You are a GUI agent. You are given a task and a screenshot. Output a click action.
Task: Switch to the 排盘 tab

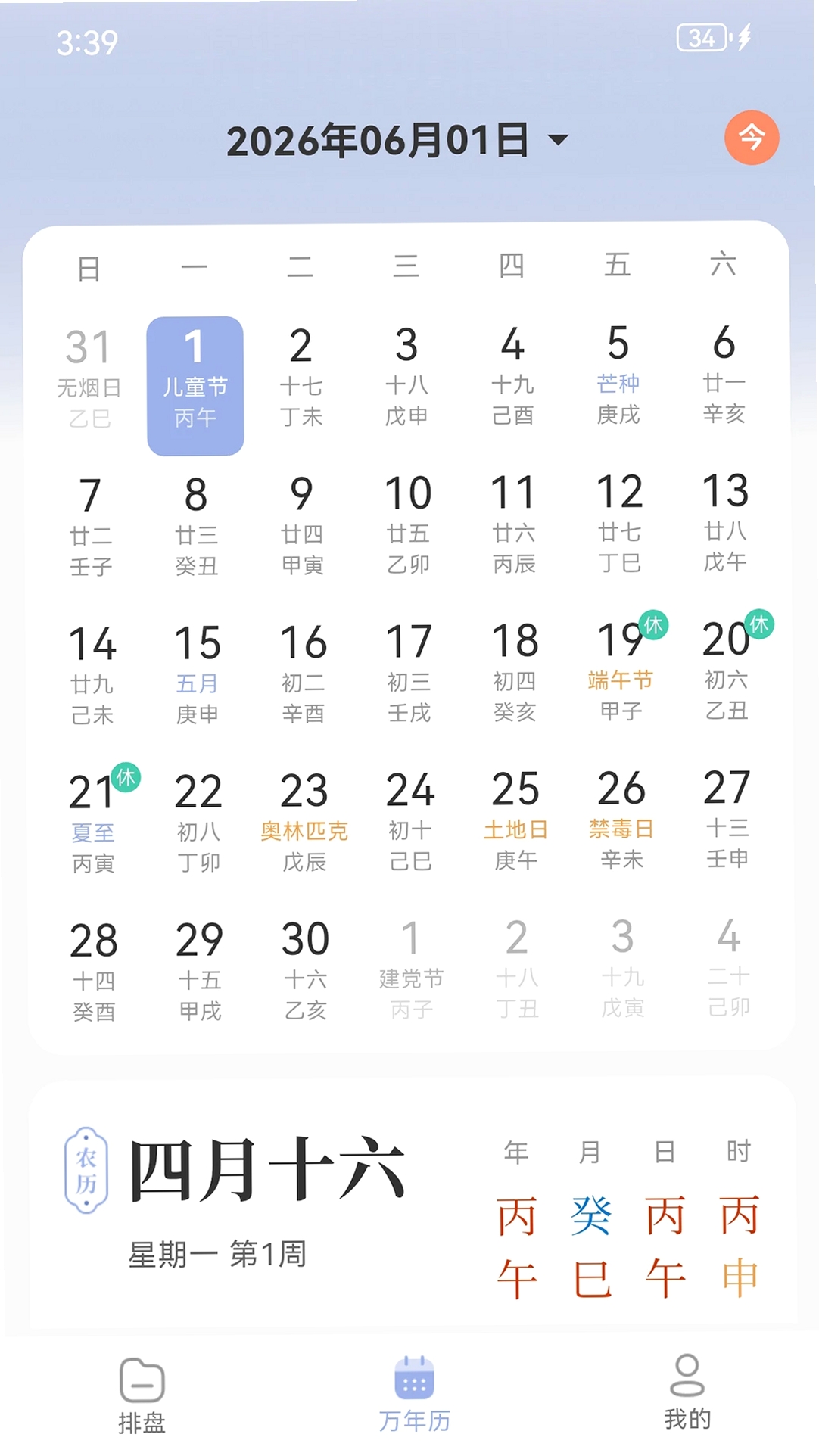pos(142,1396)
